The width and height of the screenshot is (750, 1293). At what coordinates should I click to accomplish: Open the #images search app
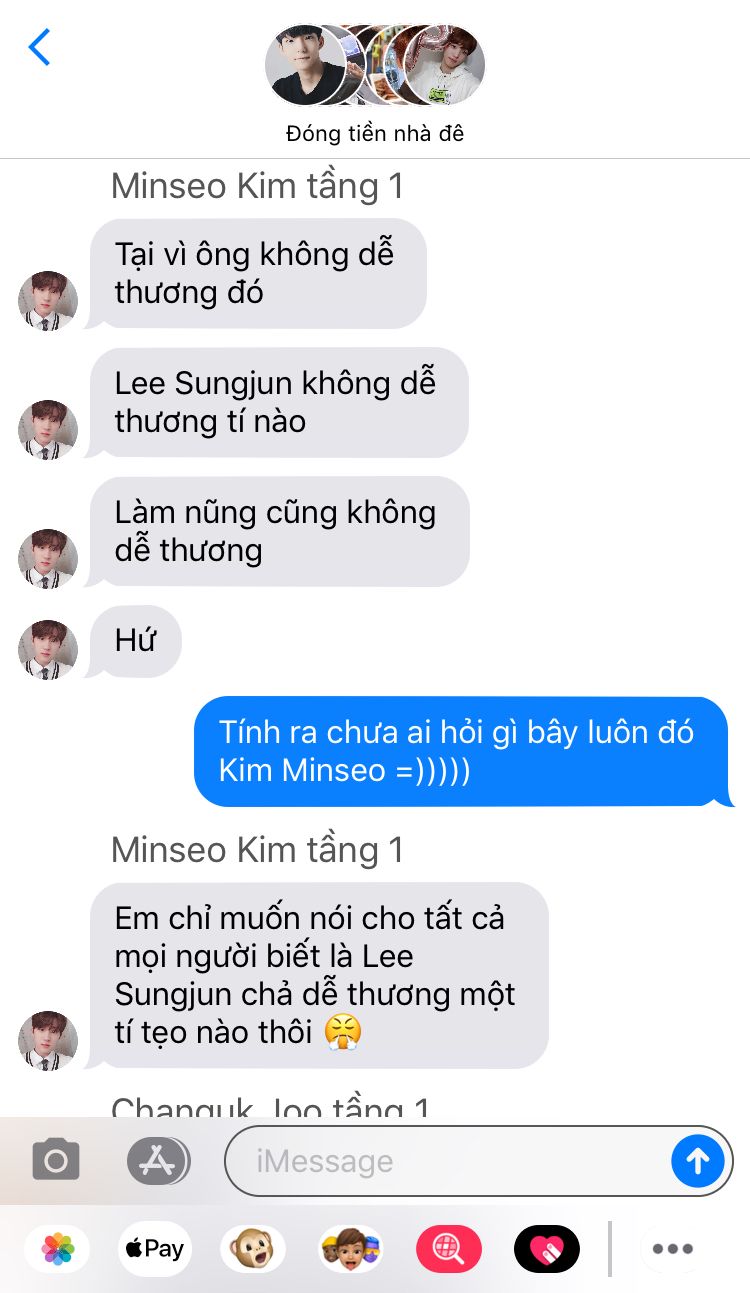pos(449,1248)
